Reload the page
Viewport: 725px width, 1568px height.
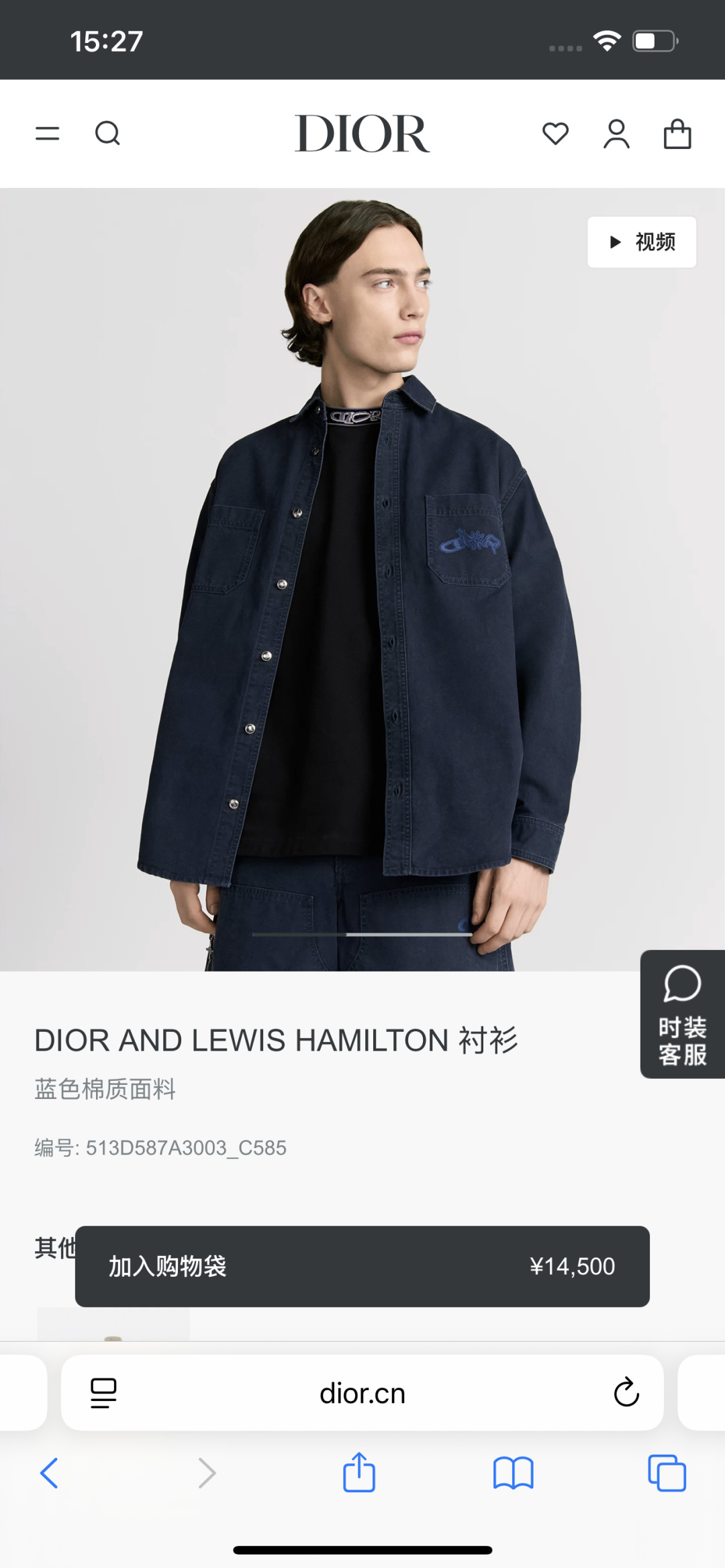tap(626, 1393)
